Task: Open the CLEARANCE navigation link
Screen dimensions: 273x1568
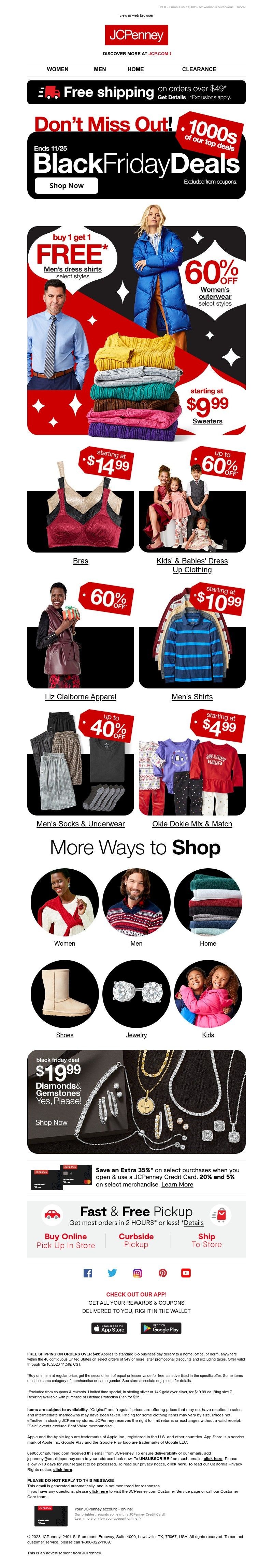Action: [x=199, y=69]
